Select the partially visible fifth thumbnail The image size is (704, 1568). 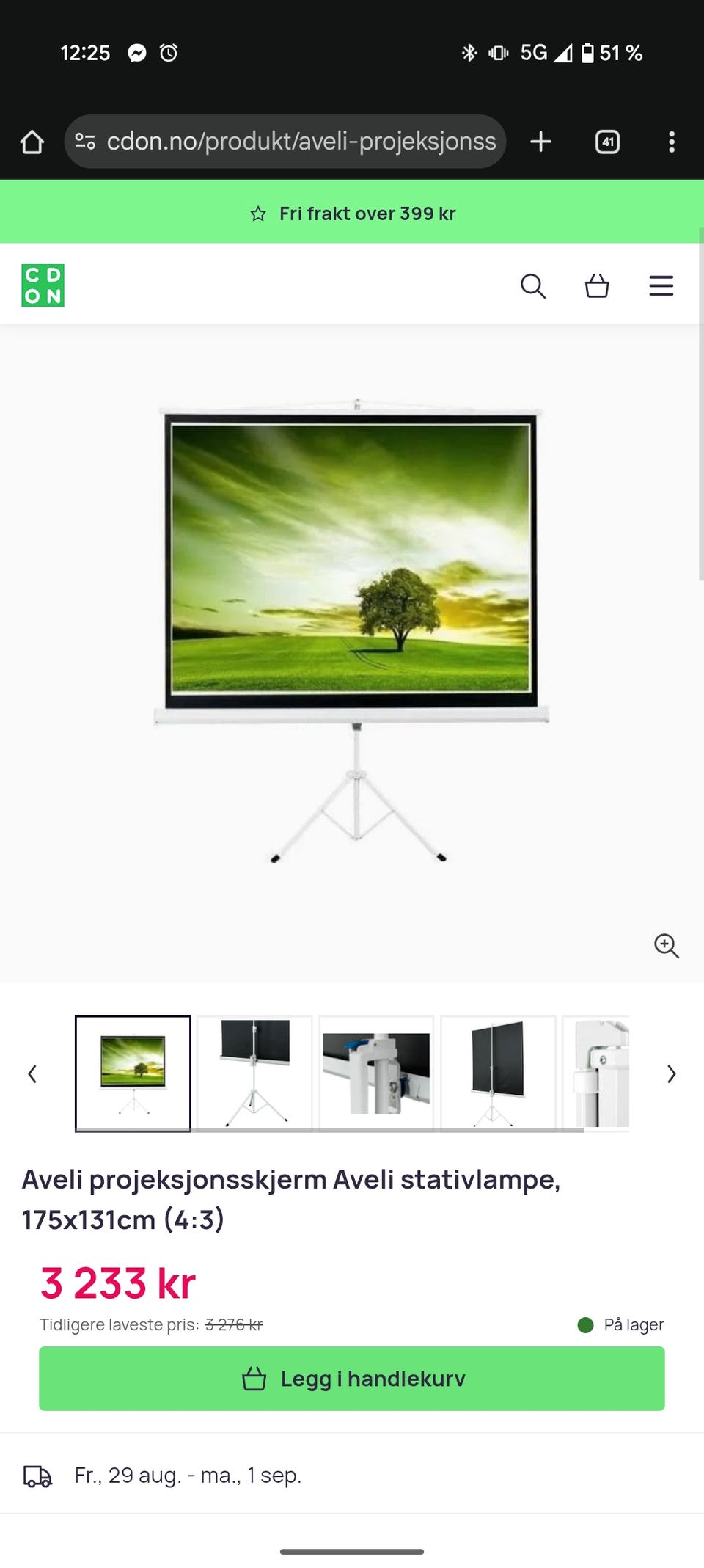click(x=597, y=1073)
